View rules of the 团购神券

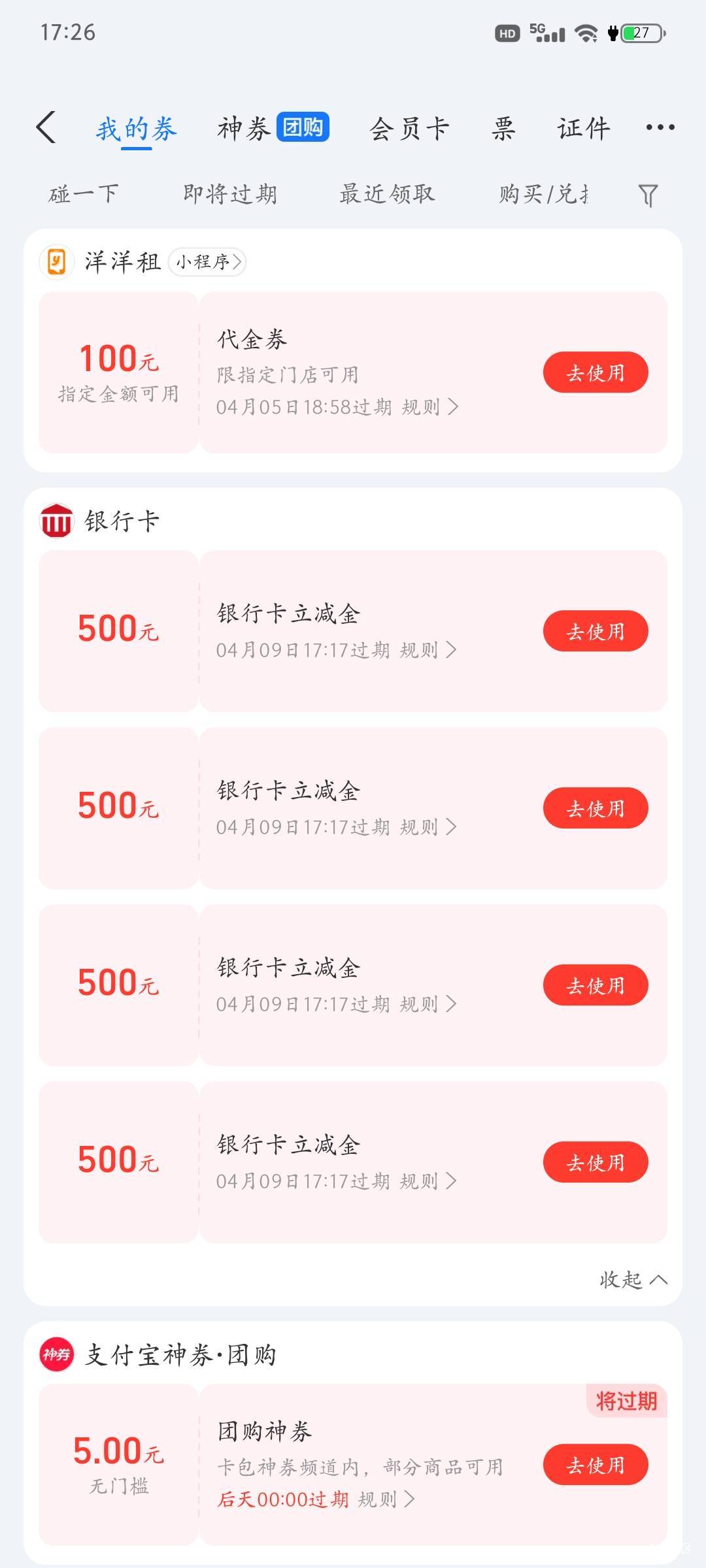pyautogui.click(x=386, y=1499)
